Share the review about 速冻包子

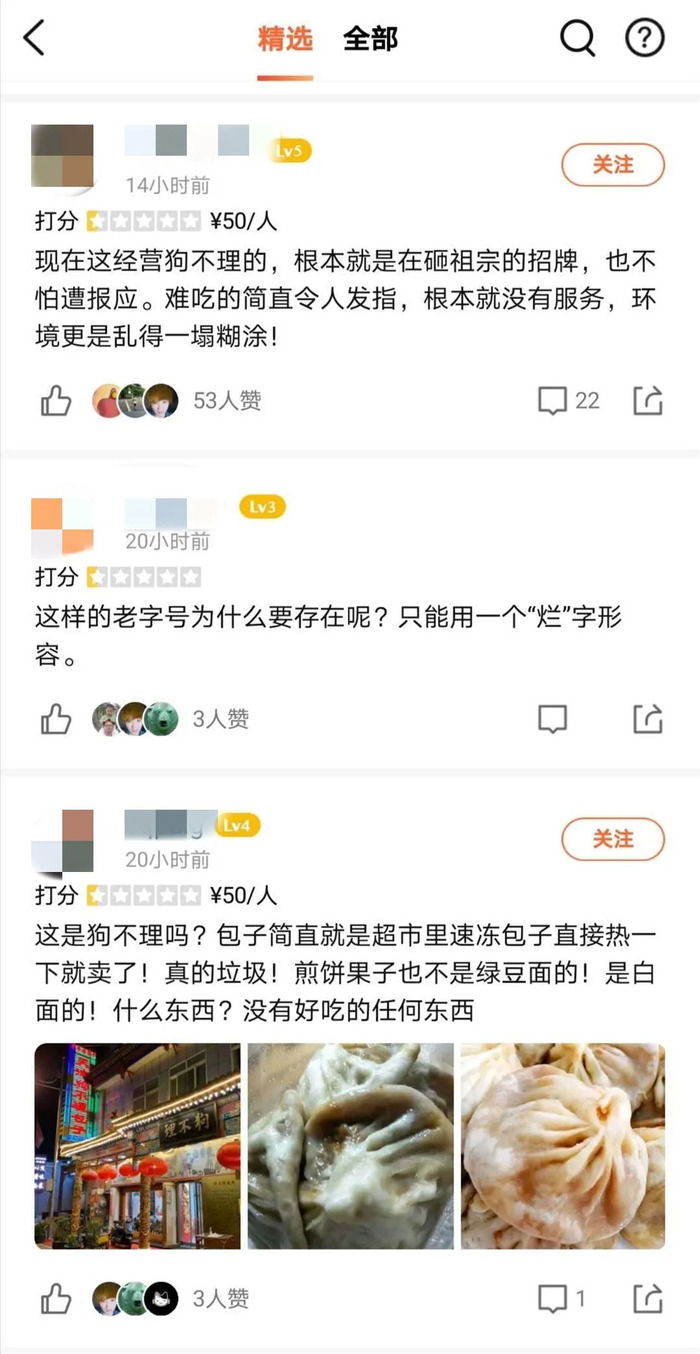click(x=648, y=1299)
